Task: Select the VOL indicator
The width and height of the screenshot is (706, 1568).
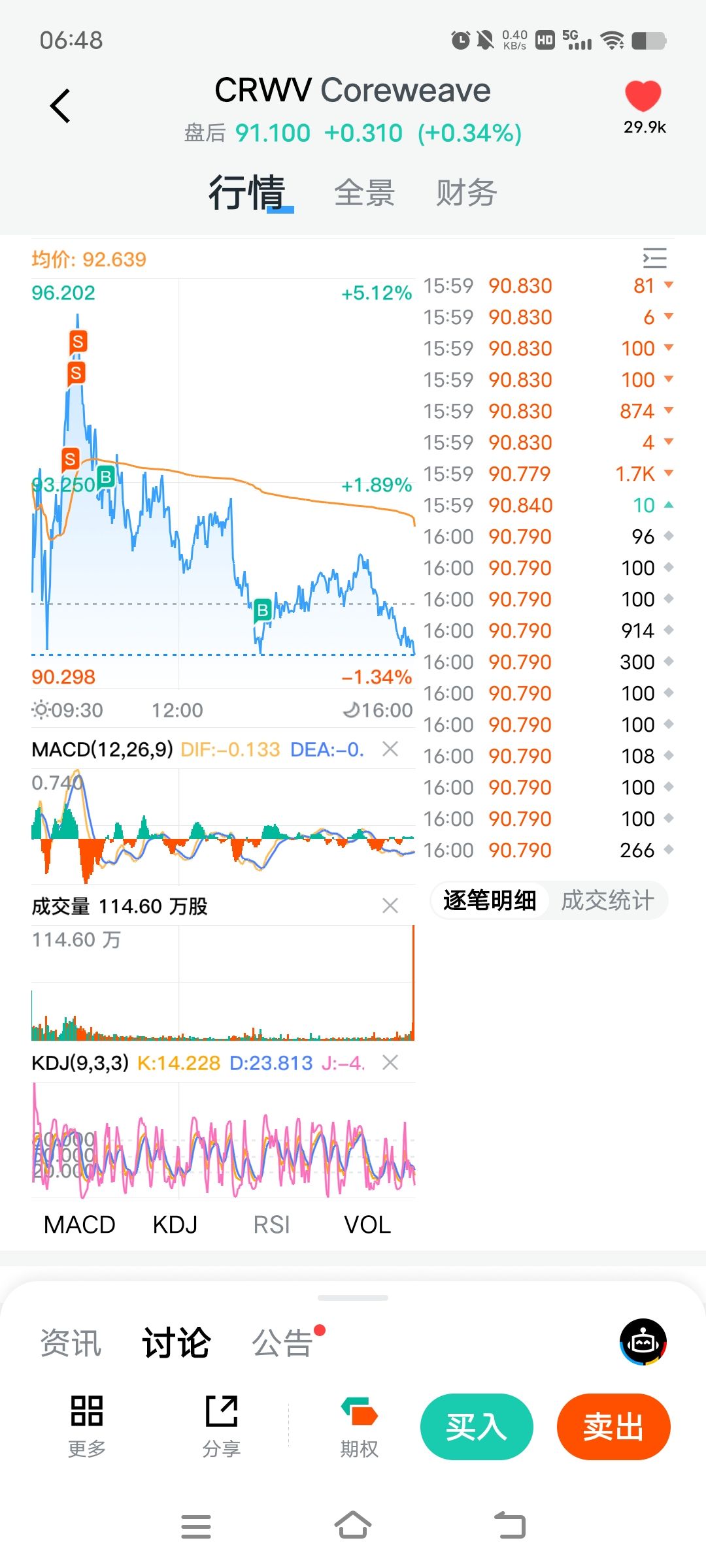Action: click(x=367, y=1224)
